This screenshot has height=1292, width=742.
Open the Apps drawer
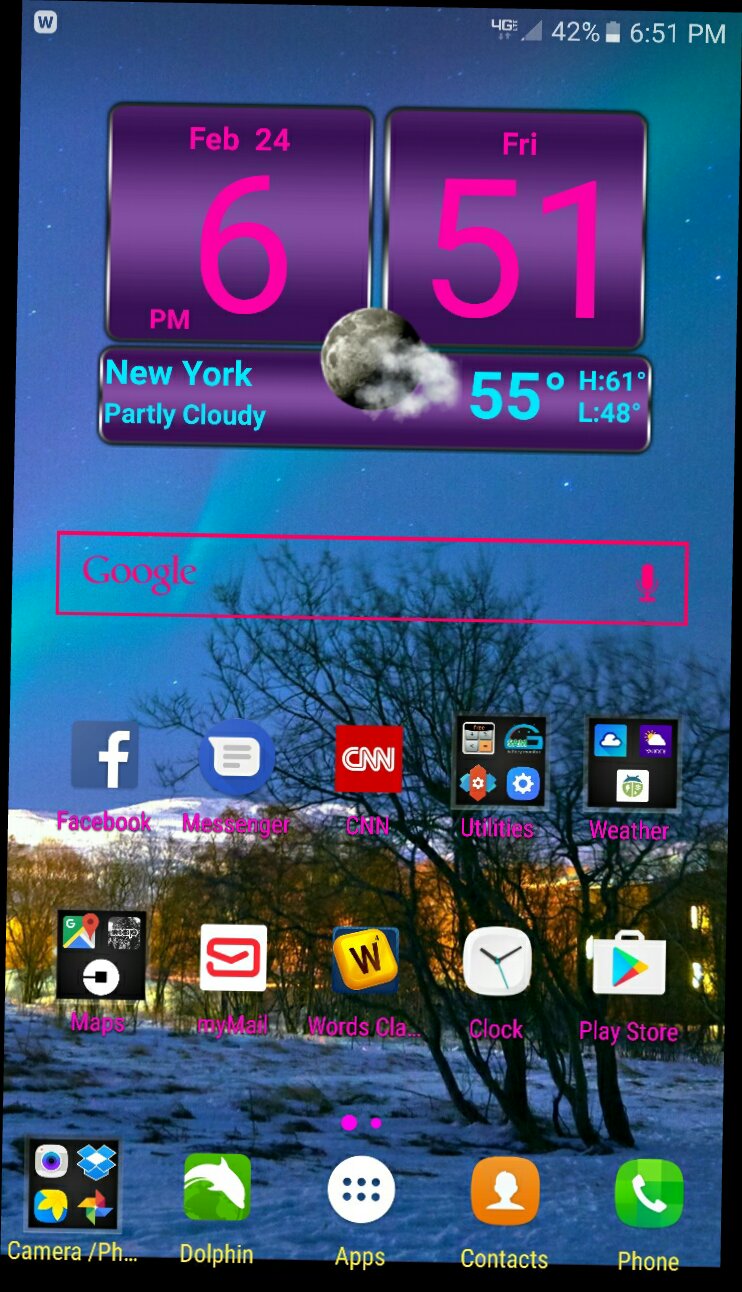(x=361, y=1190)
